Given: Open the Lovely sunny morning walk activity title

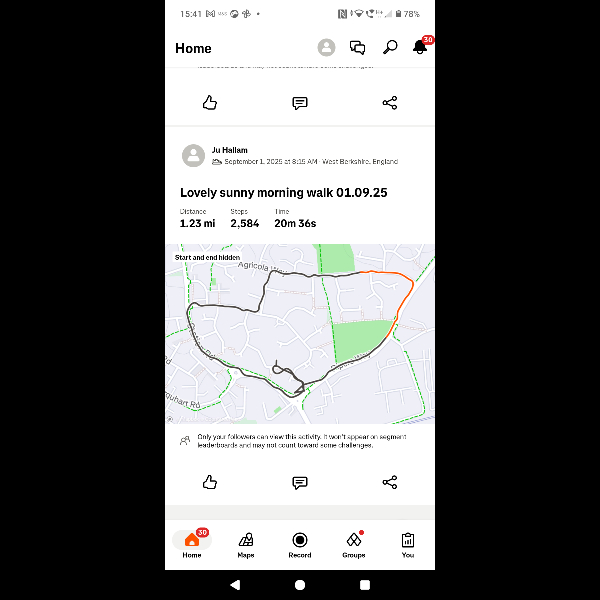Looking at the screenshot, I should [283, 192].
